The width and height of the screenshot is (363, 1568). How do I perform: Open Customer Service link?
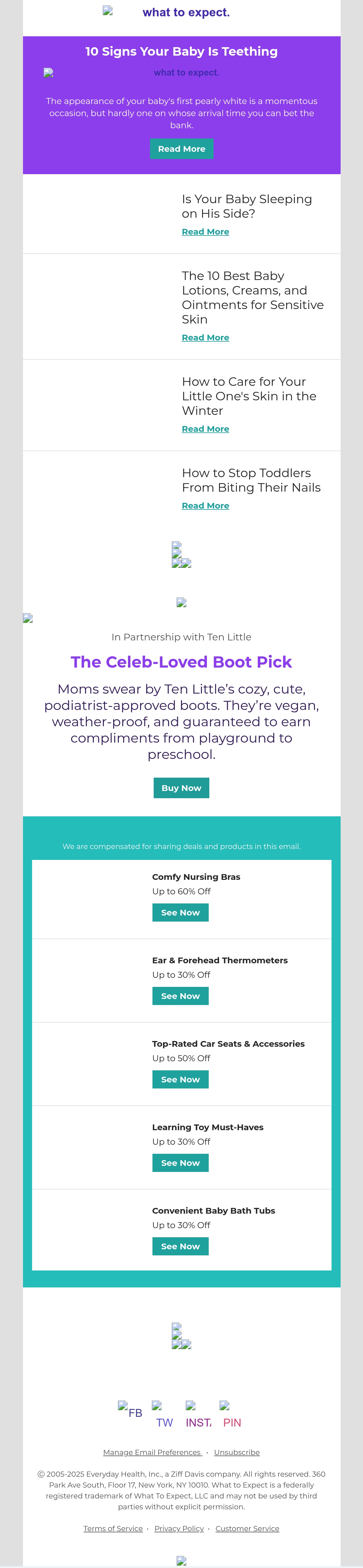pos(247,1528)
